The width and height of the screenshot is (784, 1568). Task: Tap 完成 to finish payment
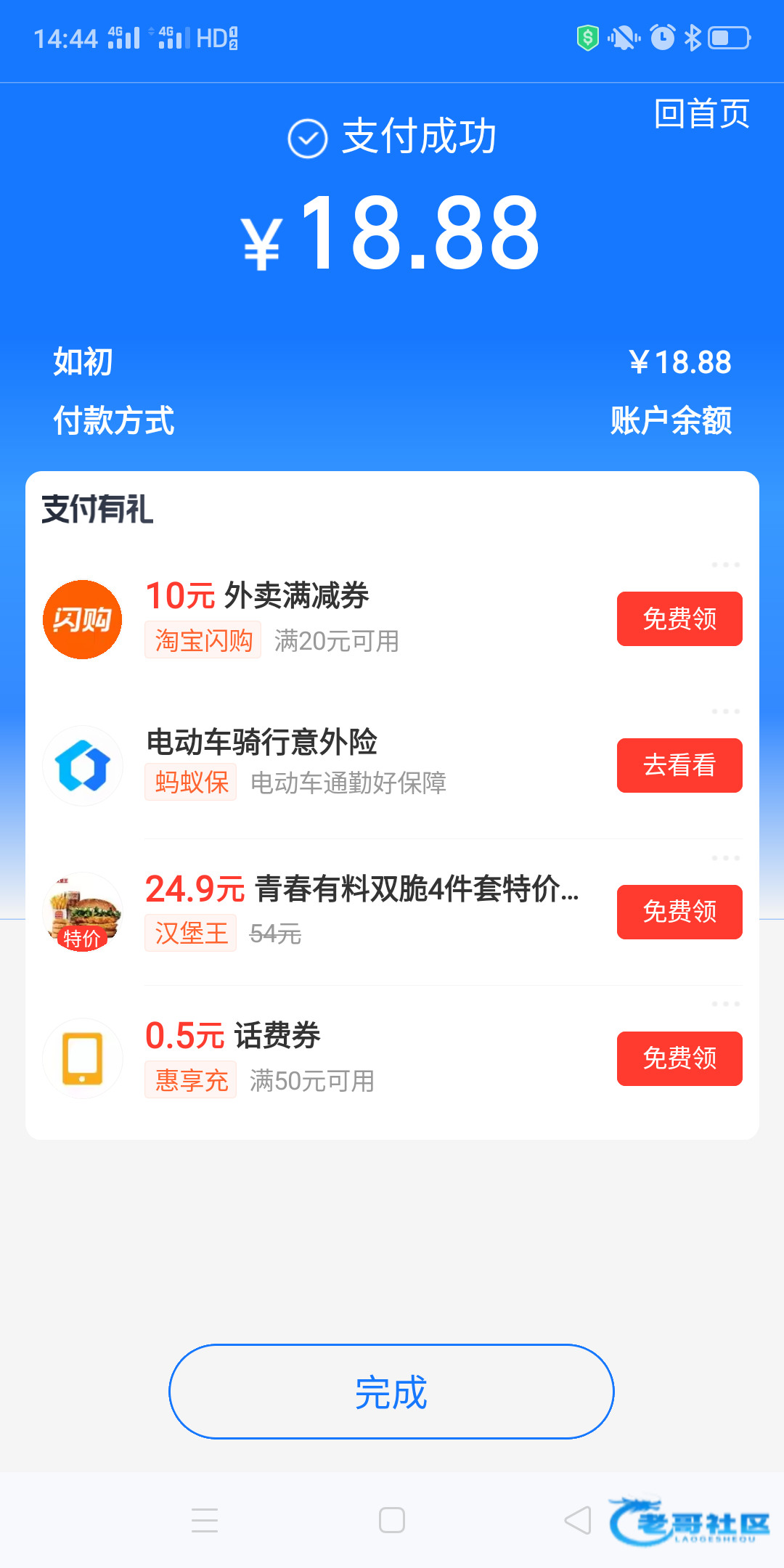point(391,1392)
